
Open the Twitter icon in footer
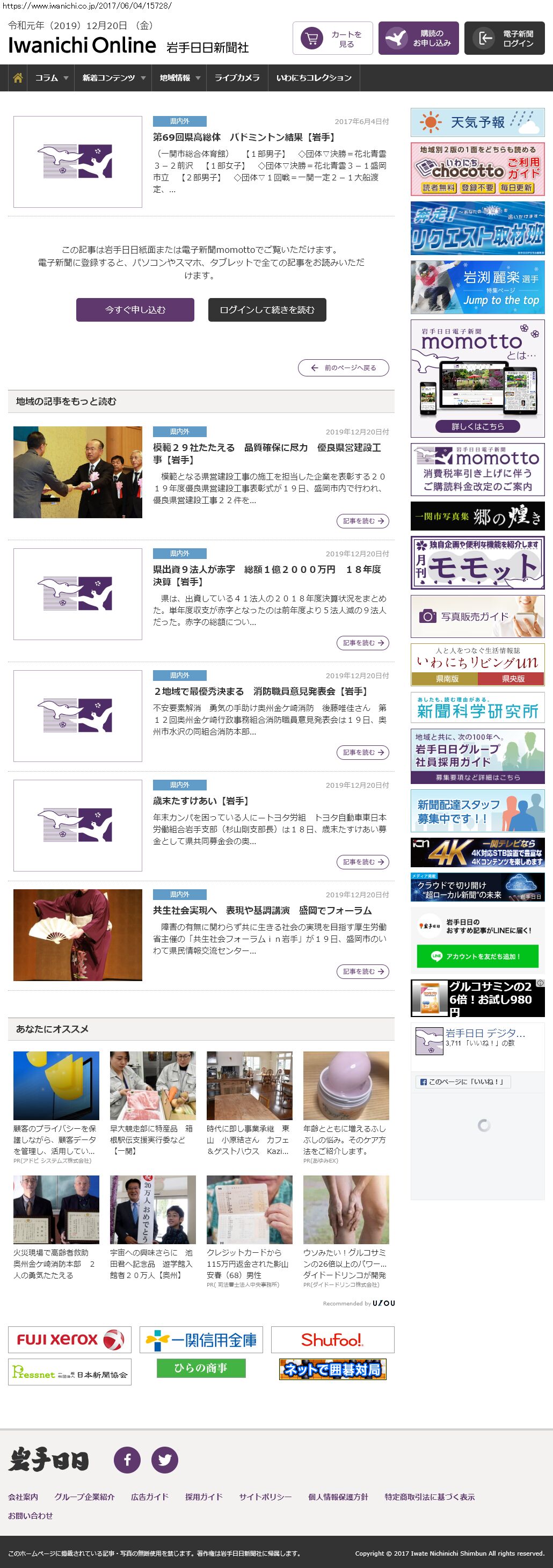click(x=164, y=1460)
